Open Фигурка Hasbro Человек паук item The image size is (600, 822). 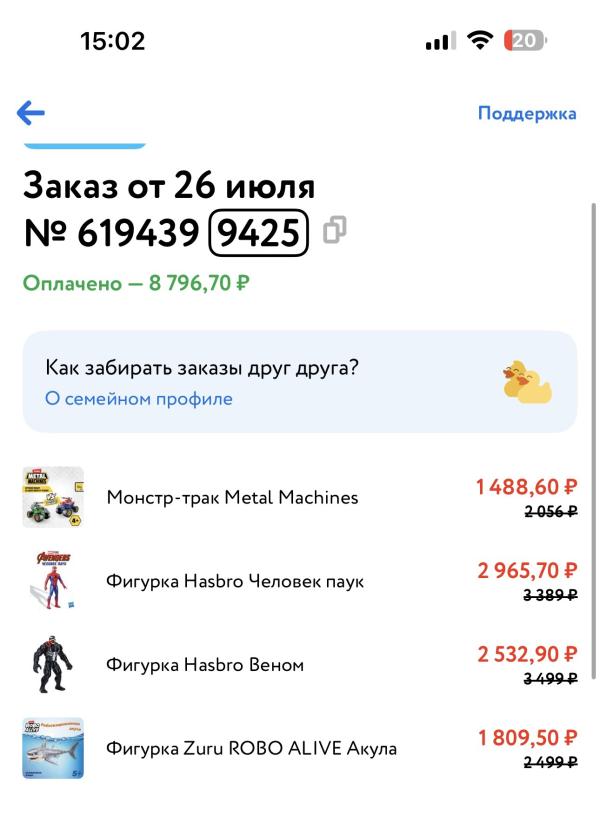(x=235, y=581)
